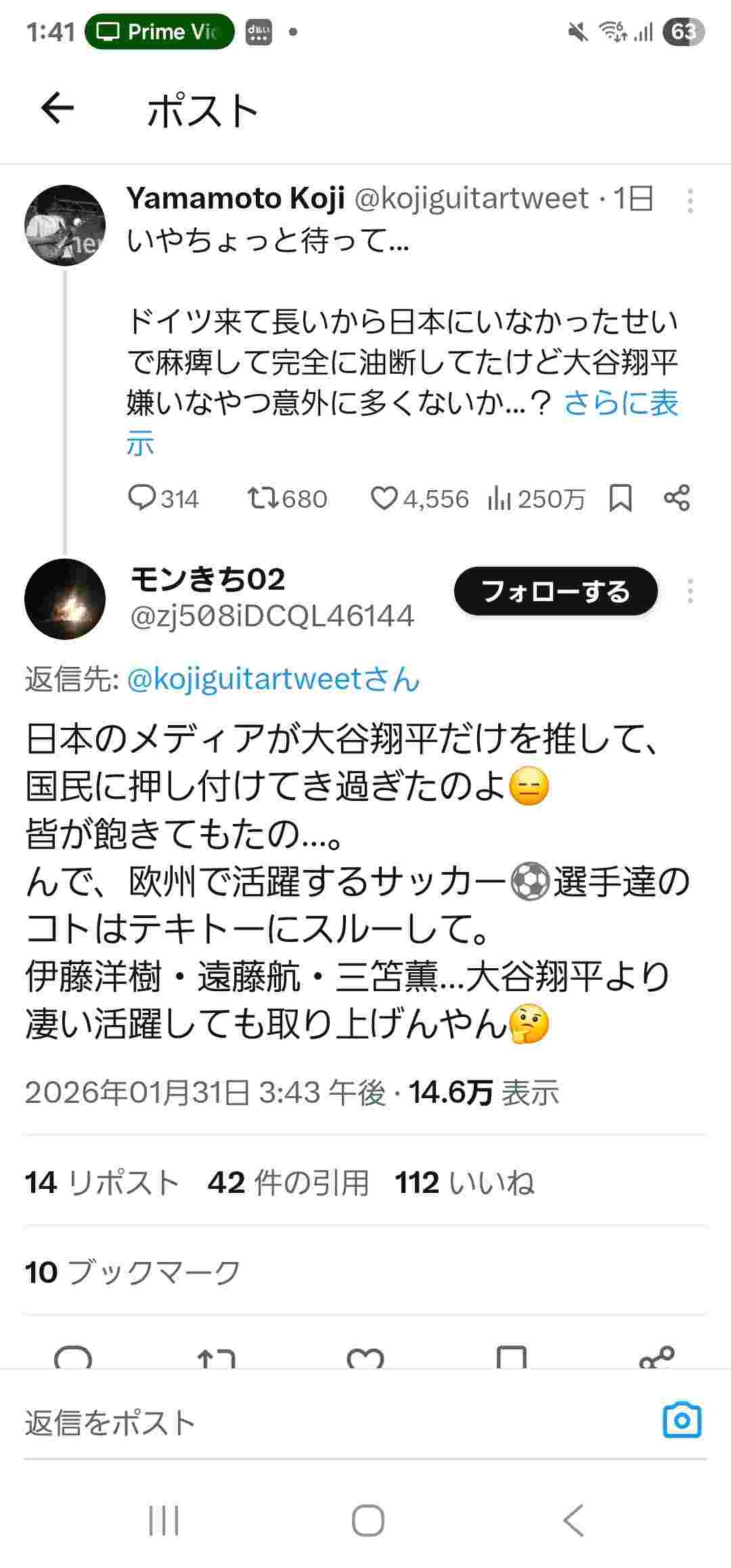
Task: Open overflow menu on モンきち02's post
Action: click(690, 592)
